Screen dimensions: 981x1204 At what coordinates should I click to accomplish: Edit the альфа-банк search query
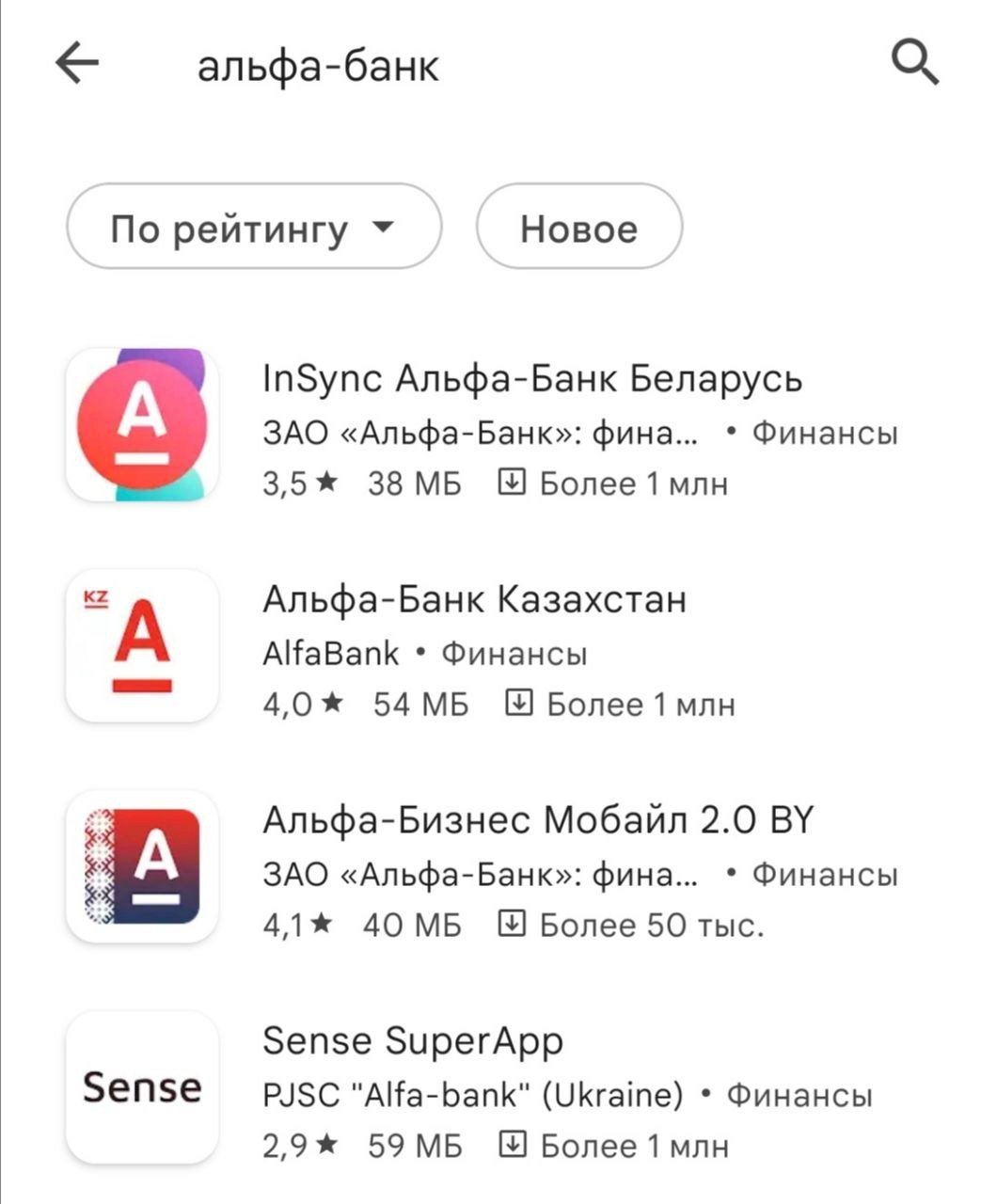point(318,66)
